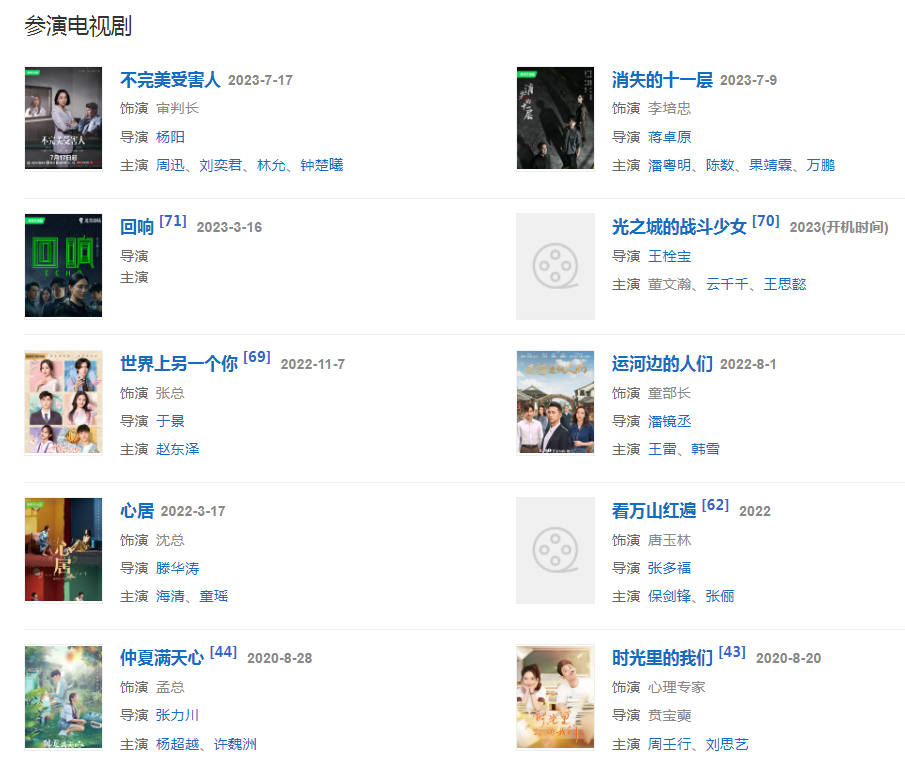
Task: View actress 周迅's page
Action: pyautogui.click(x=170, y=165)
